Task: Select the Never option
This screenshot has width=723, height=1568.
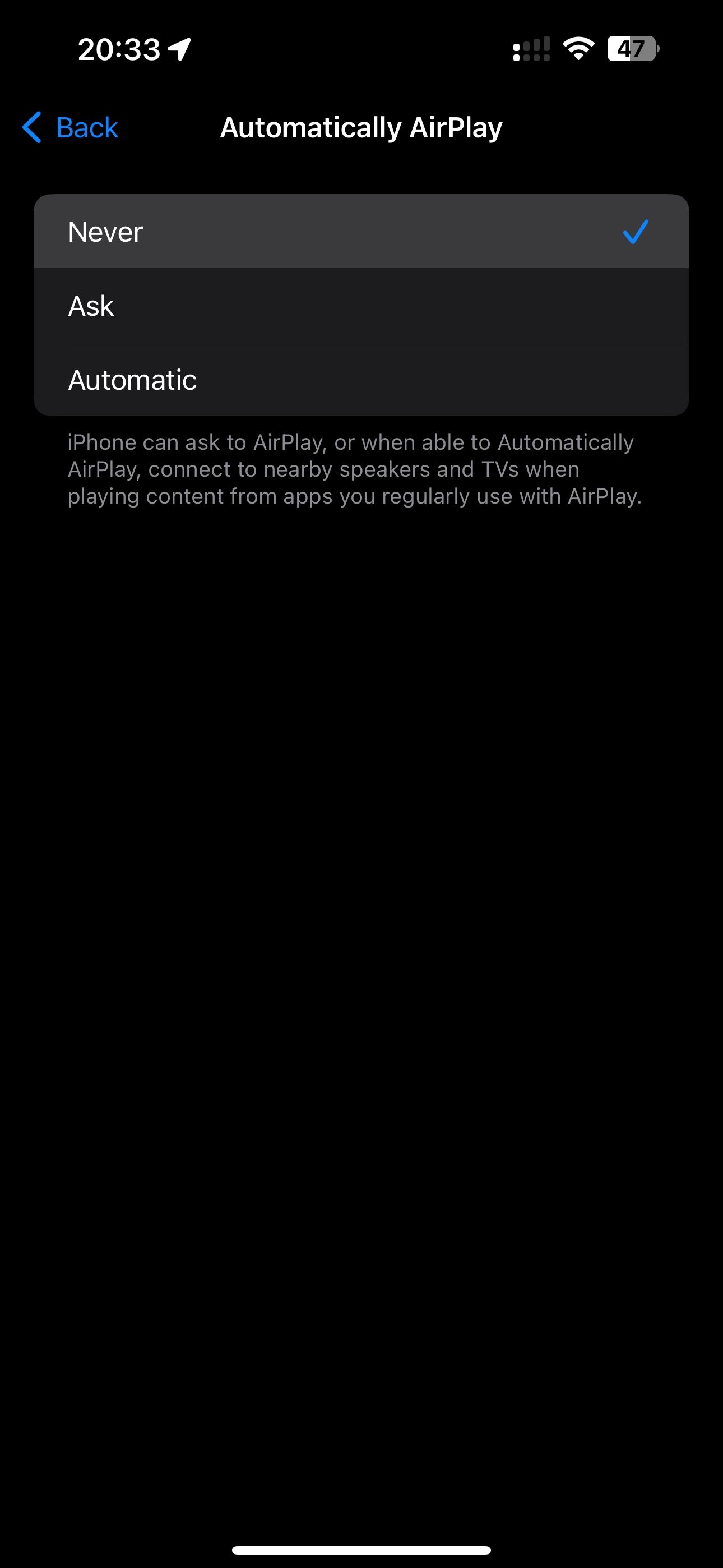Action: (361, 232)
